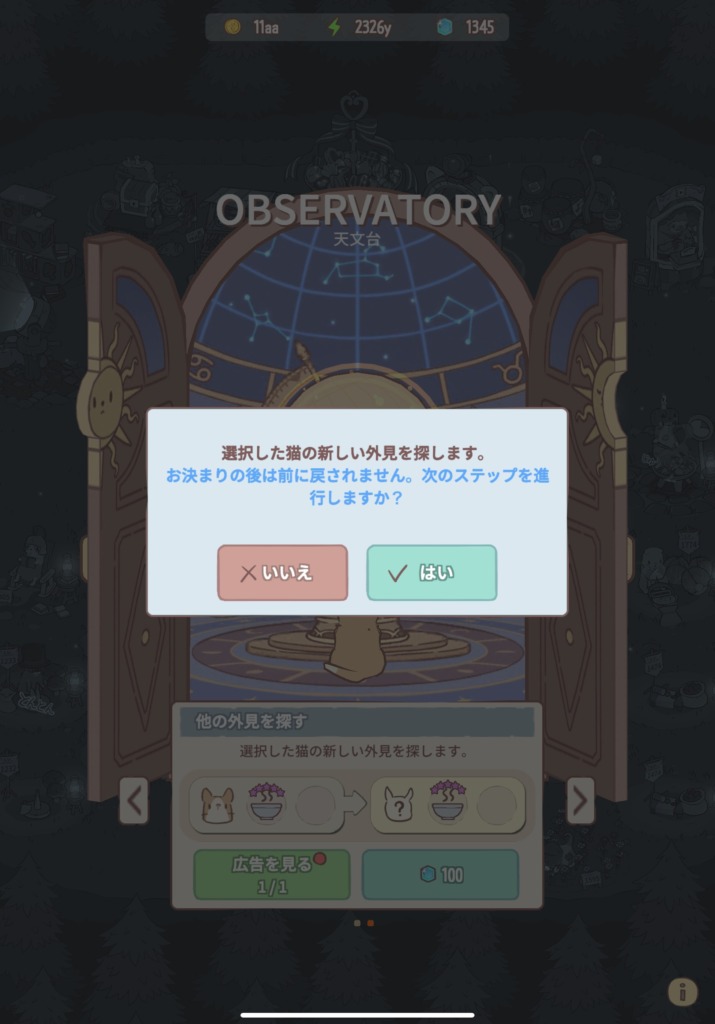Open the info icon

(682, 991)
